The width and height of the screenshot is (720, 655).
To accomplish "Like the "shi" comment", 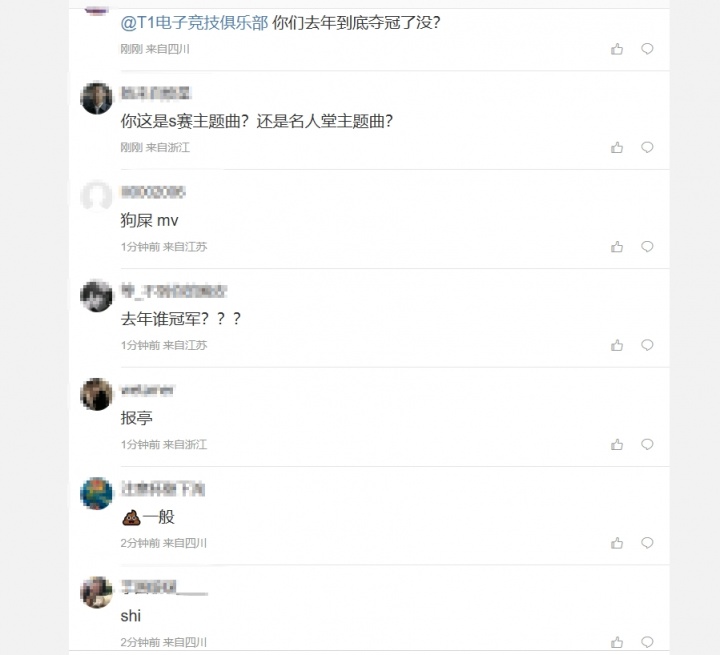I will (617, 642).
